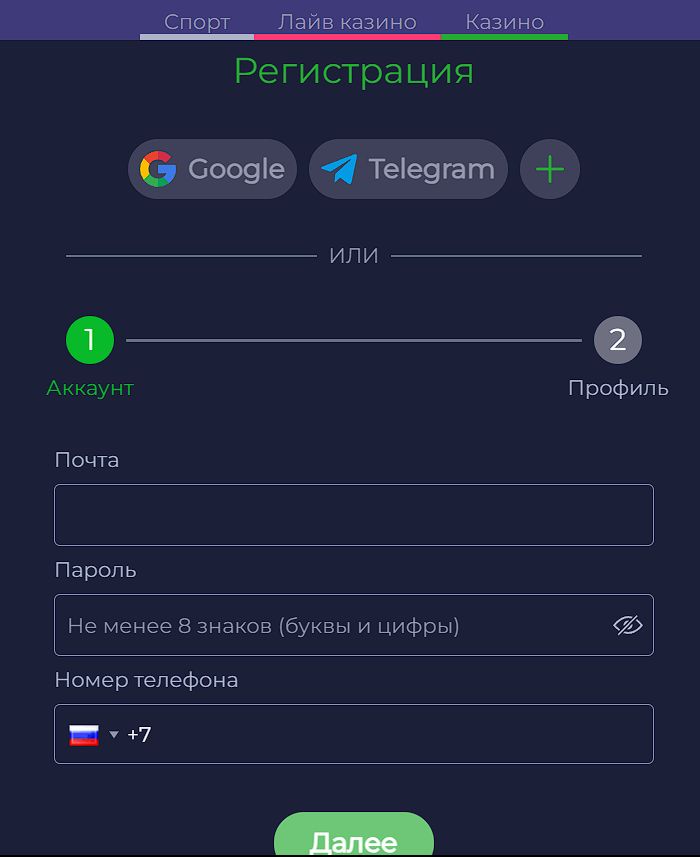The width and height of the screenshot is (700, 857).
Task: Sign up with Google
Action: pyautogui.click(x=213, y=169)
